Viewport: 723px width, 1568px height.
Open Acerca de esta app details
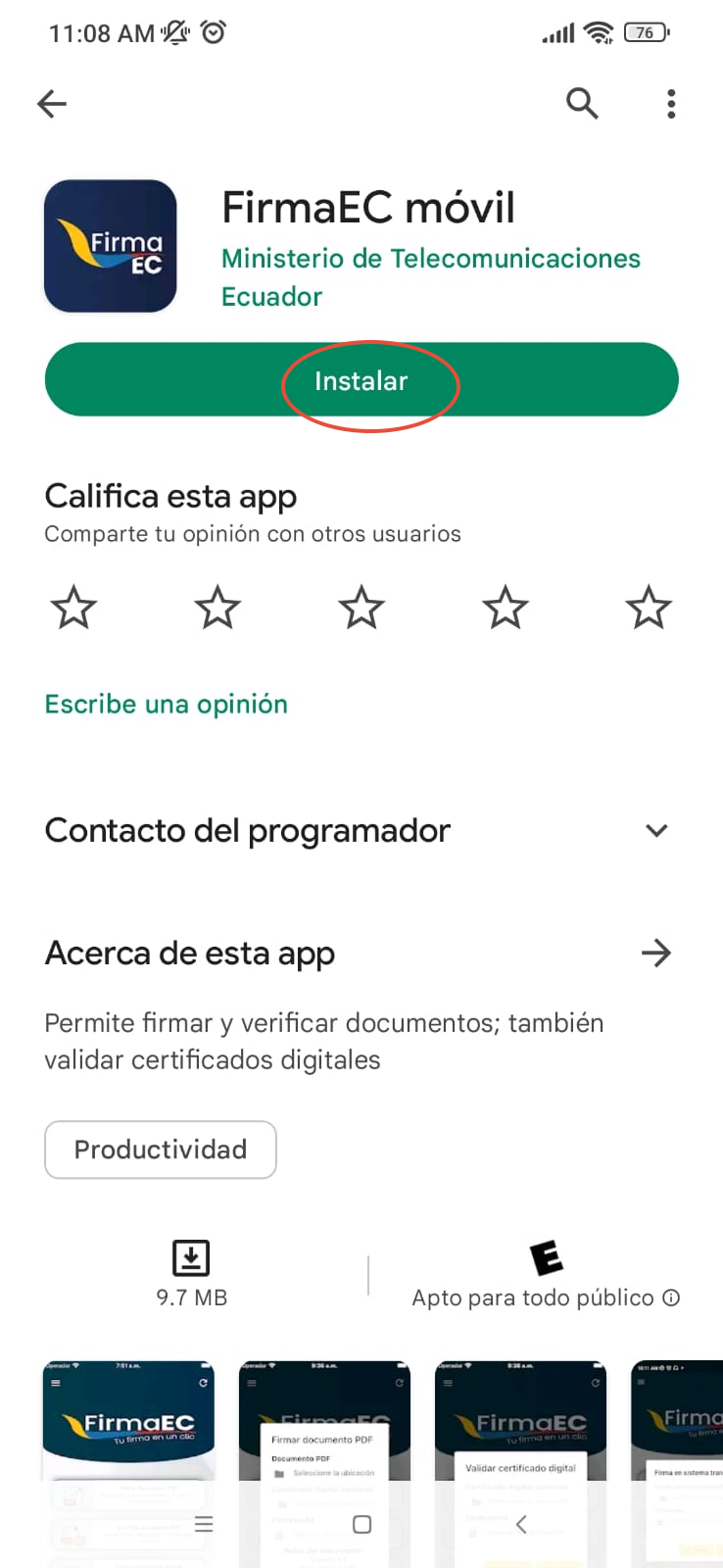point(361,953)
